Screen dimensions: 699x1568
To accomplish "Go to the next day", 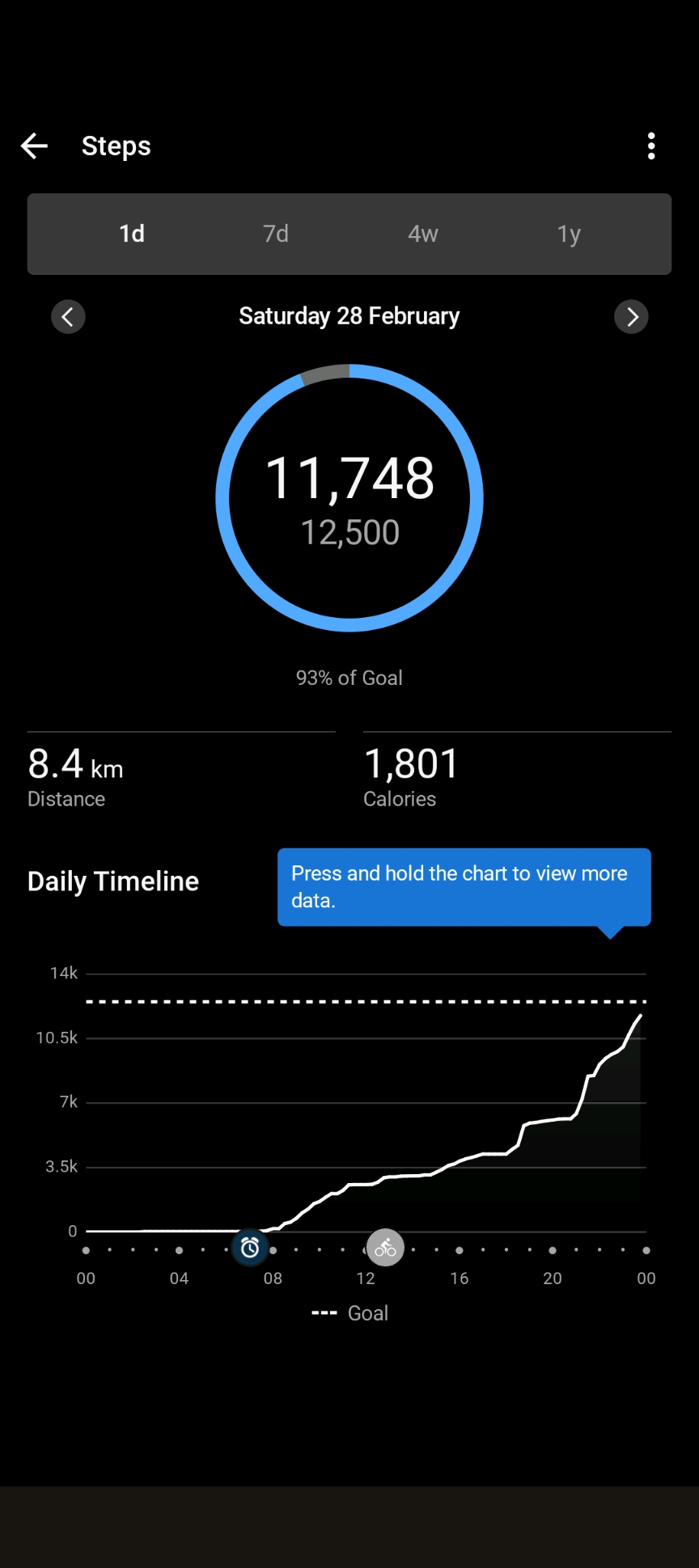I will pyautogui.click(x=631, y=317).
